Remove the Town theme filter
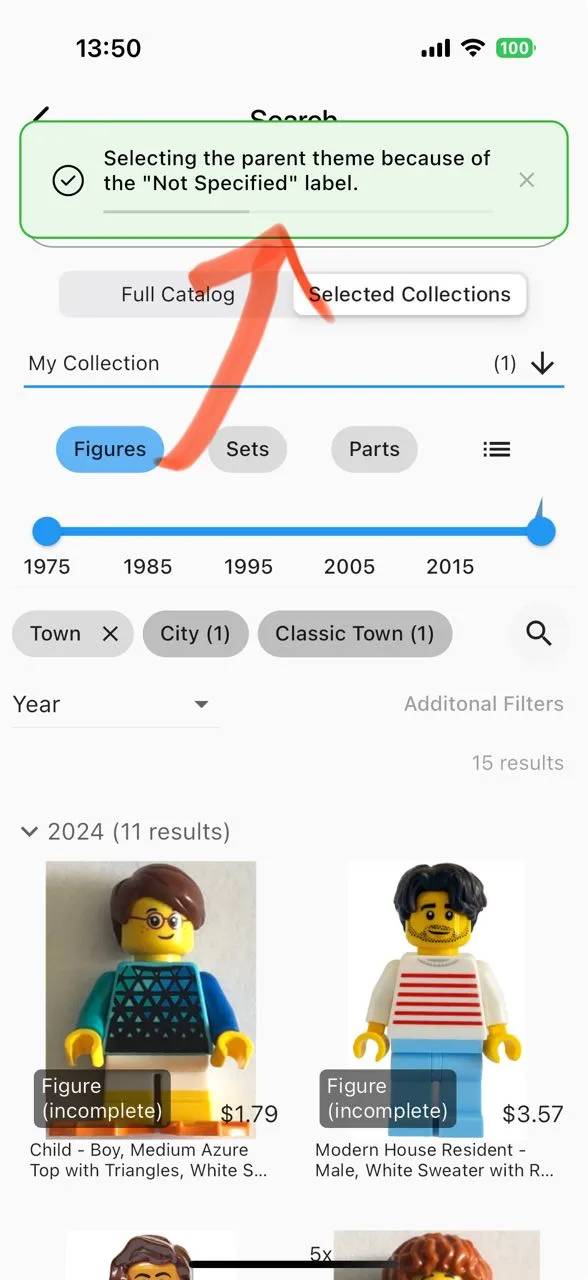The height and width of the screenshot is (1280, 588). coord(110,634)
